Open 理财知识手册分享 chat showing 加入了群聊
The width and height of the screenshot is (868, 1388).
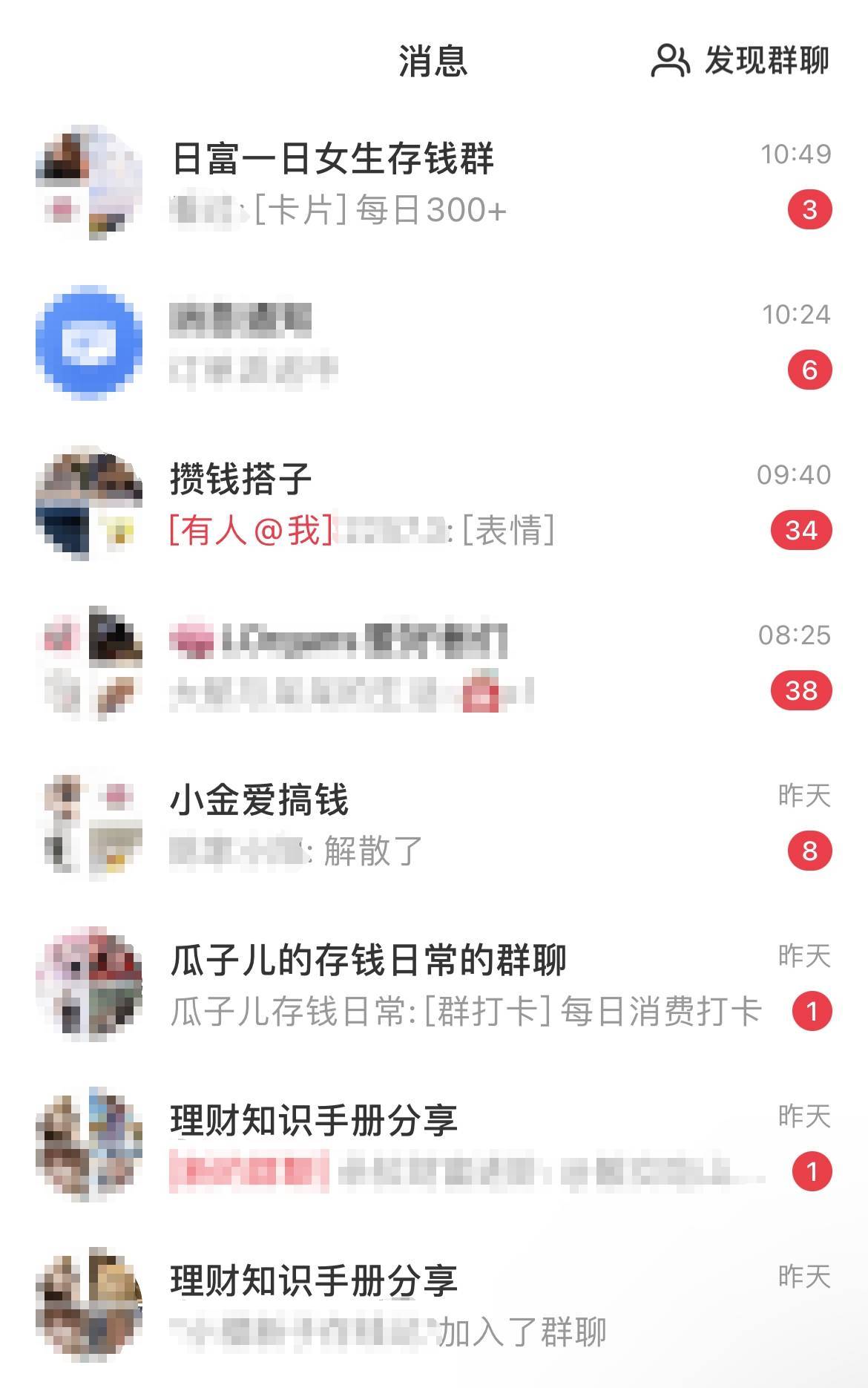tap(434, 1305)
